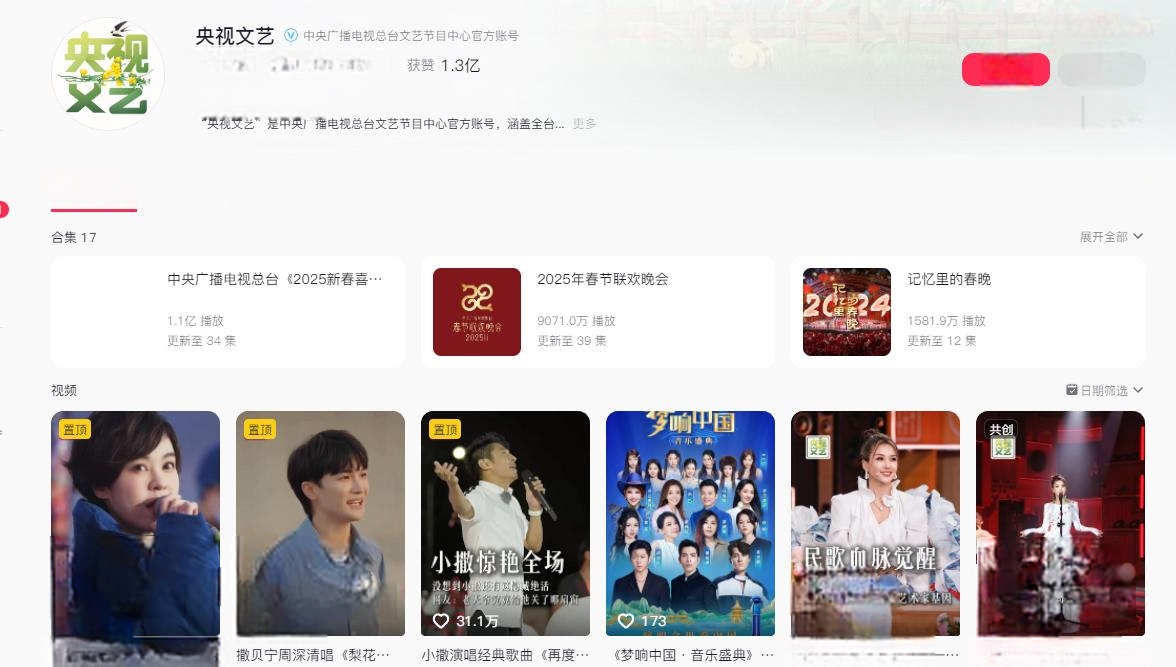Open the 共创 video on red stage

tap(1060, 523)
